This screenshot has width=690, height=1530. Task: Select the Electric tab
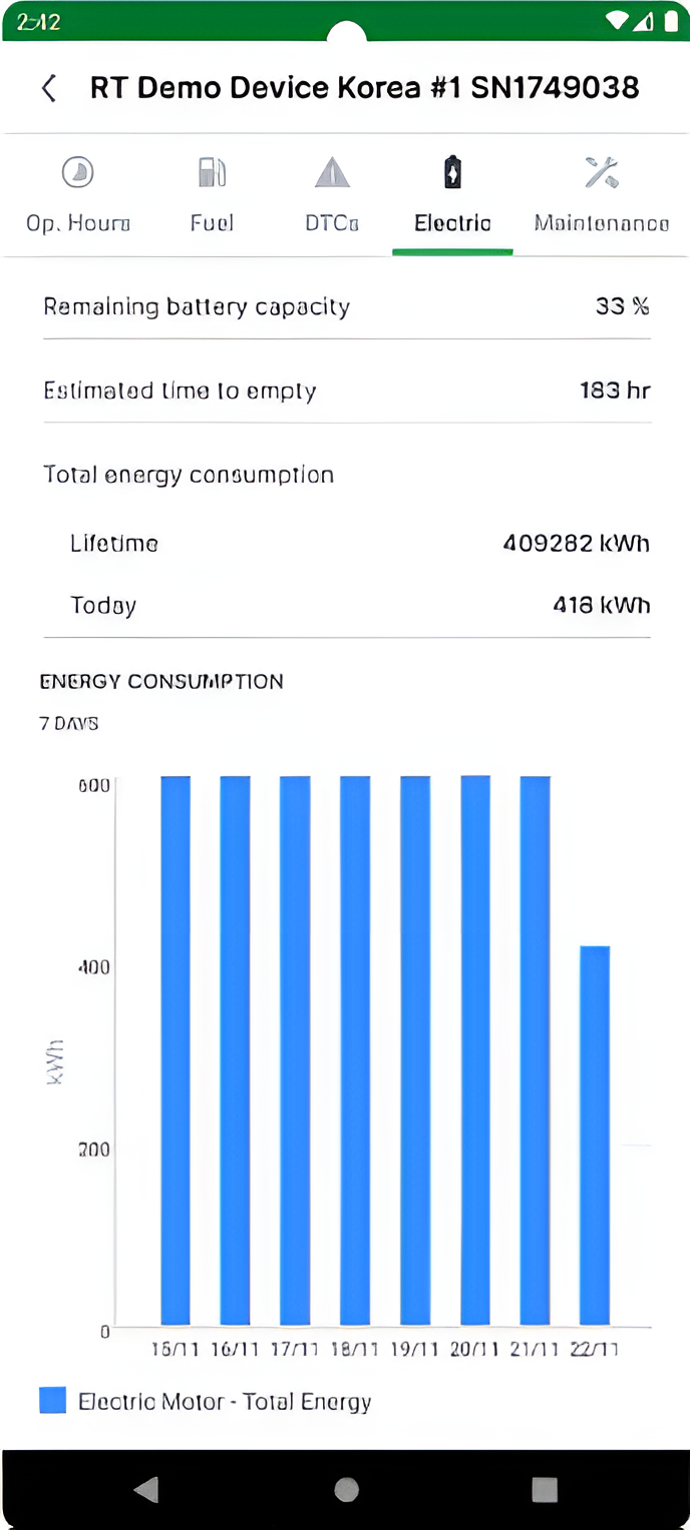[453, 195]
